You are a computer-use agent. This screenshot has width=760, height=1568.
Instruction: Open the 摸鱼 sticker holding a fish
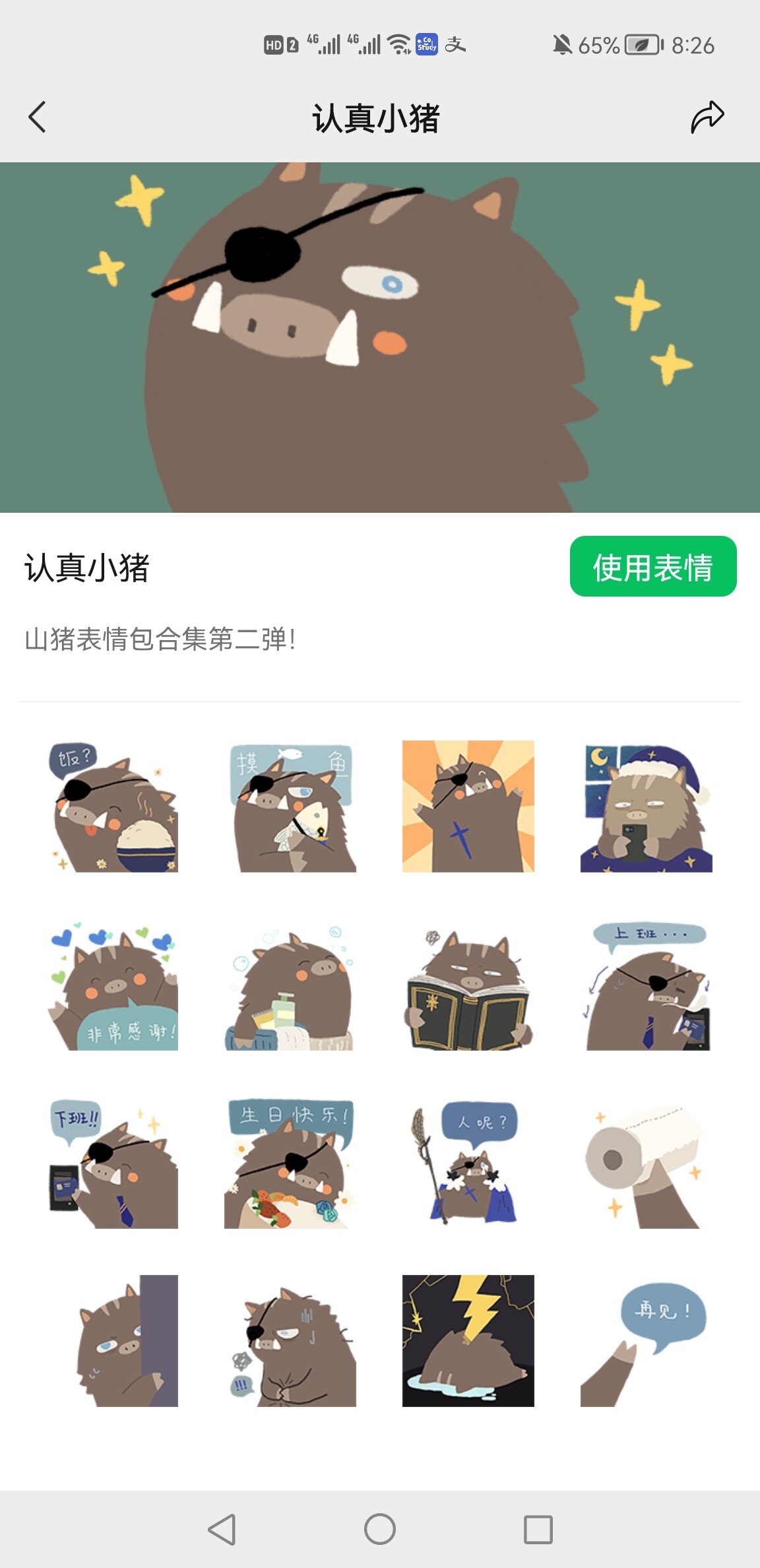tap(290, 806)
